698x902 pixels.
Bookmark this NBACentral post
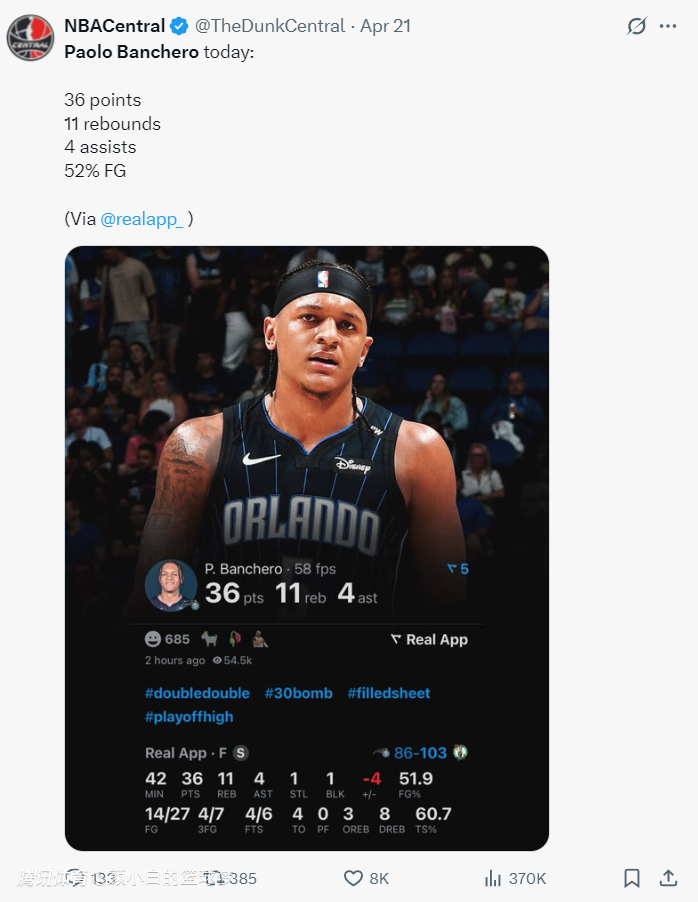tap(632, 878)
